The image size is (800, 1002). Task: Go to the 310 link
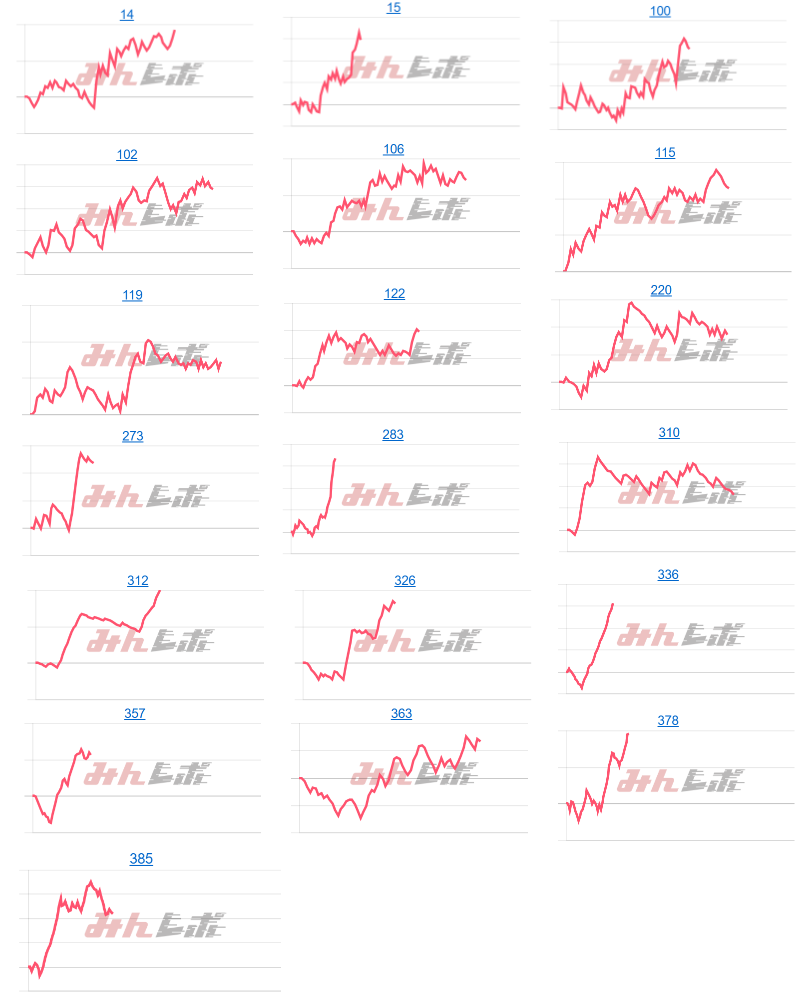click(x=669, y=433)
